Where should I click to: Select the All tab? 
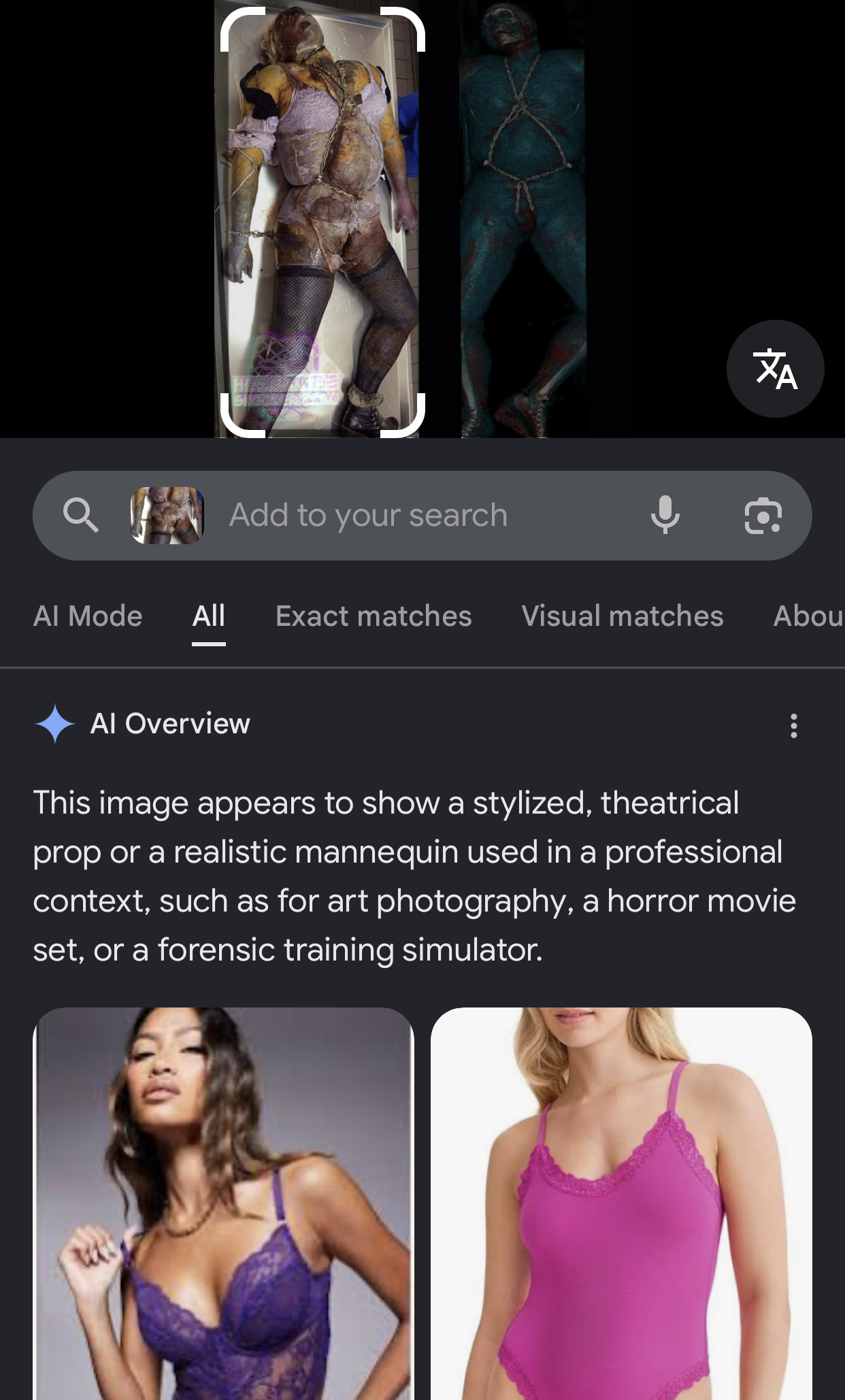(x=208, y=616)
